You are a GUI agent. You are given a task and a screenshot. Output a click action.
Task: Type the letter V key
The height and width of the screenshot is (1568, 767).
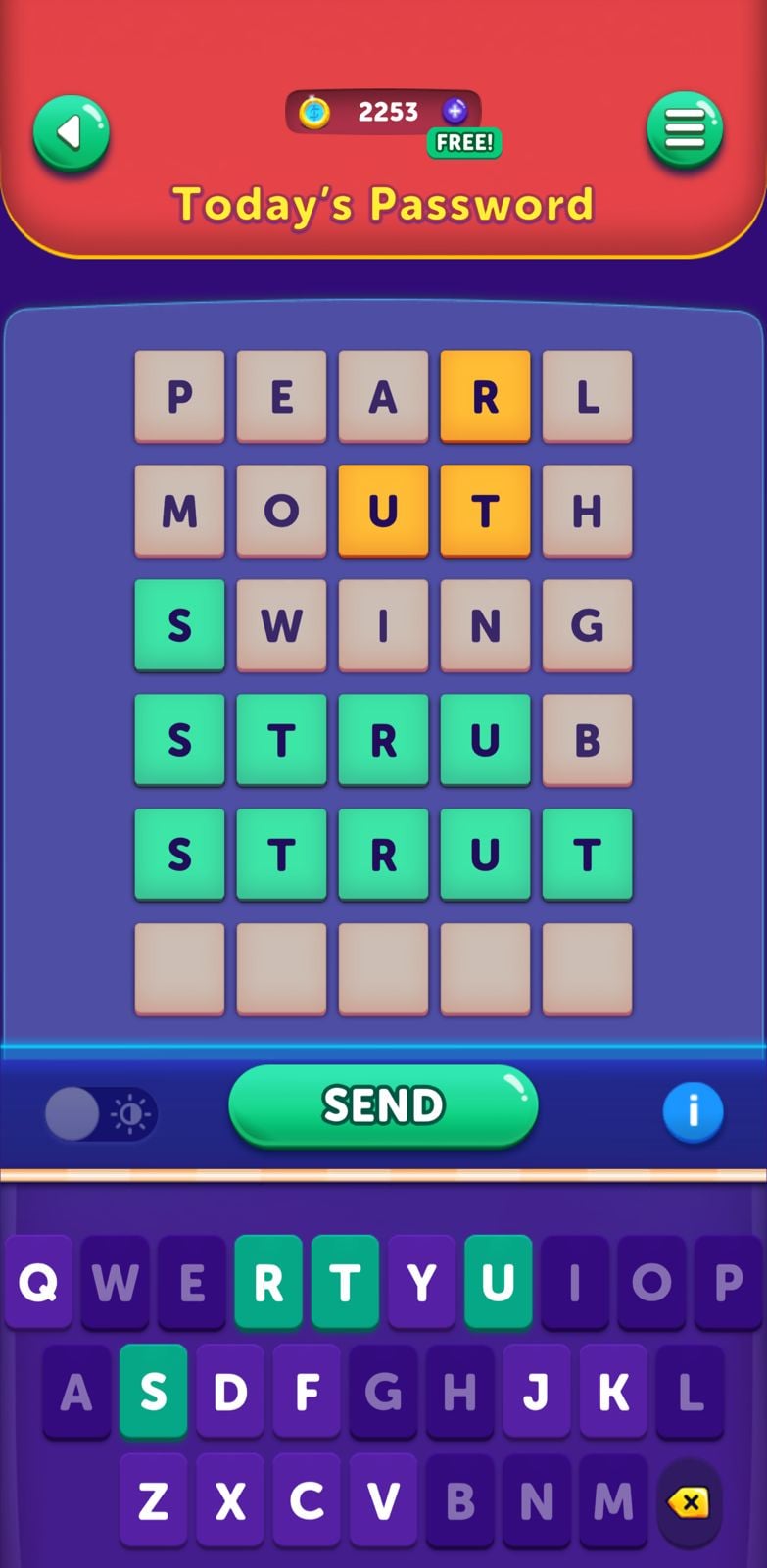pos(383,1500)
